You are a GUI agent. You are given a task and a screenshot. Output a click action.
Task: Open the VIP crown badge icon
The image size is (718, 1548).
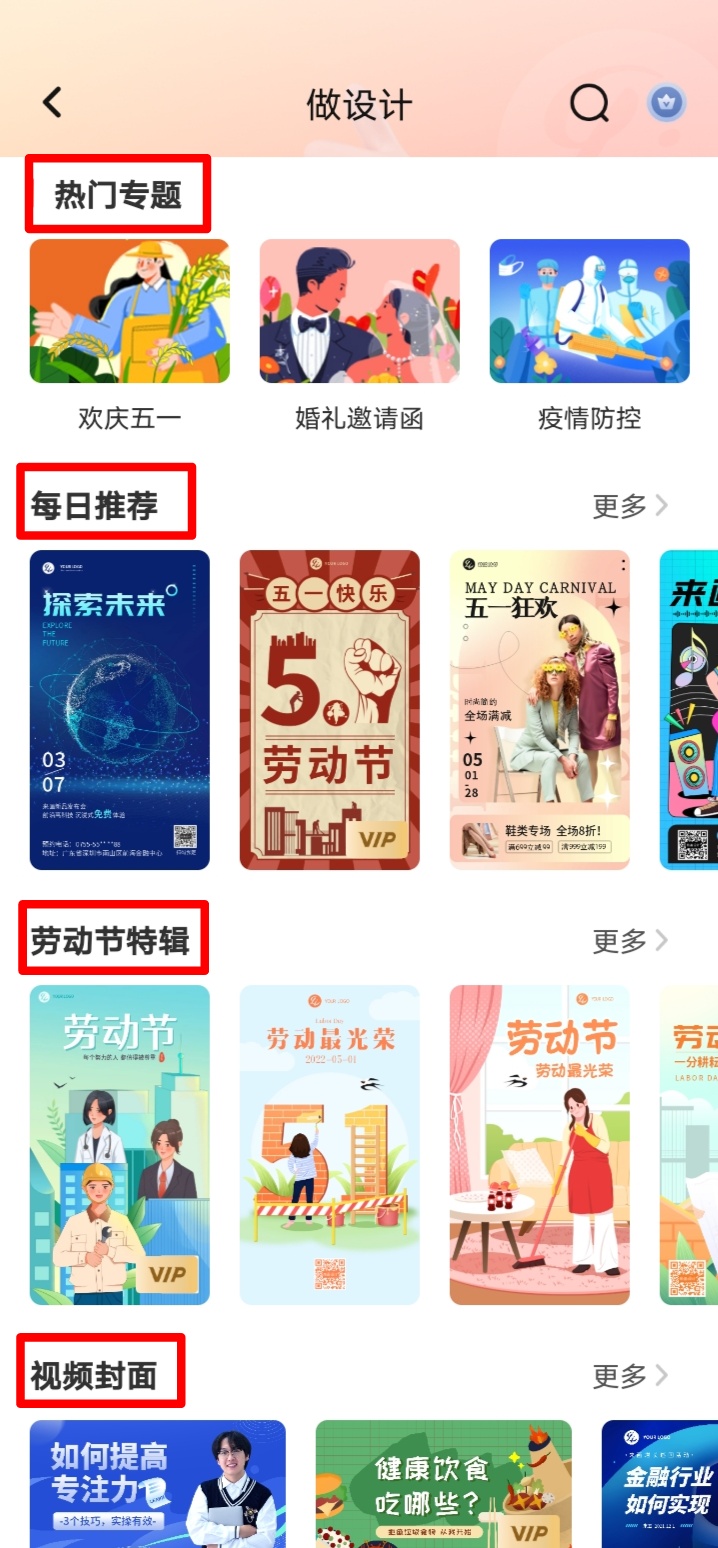tap(666, 102)
